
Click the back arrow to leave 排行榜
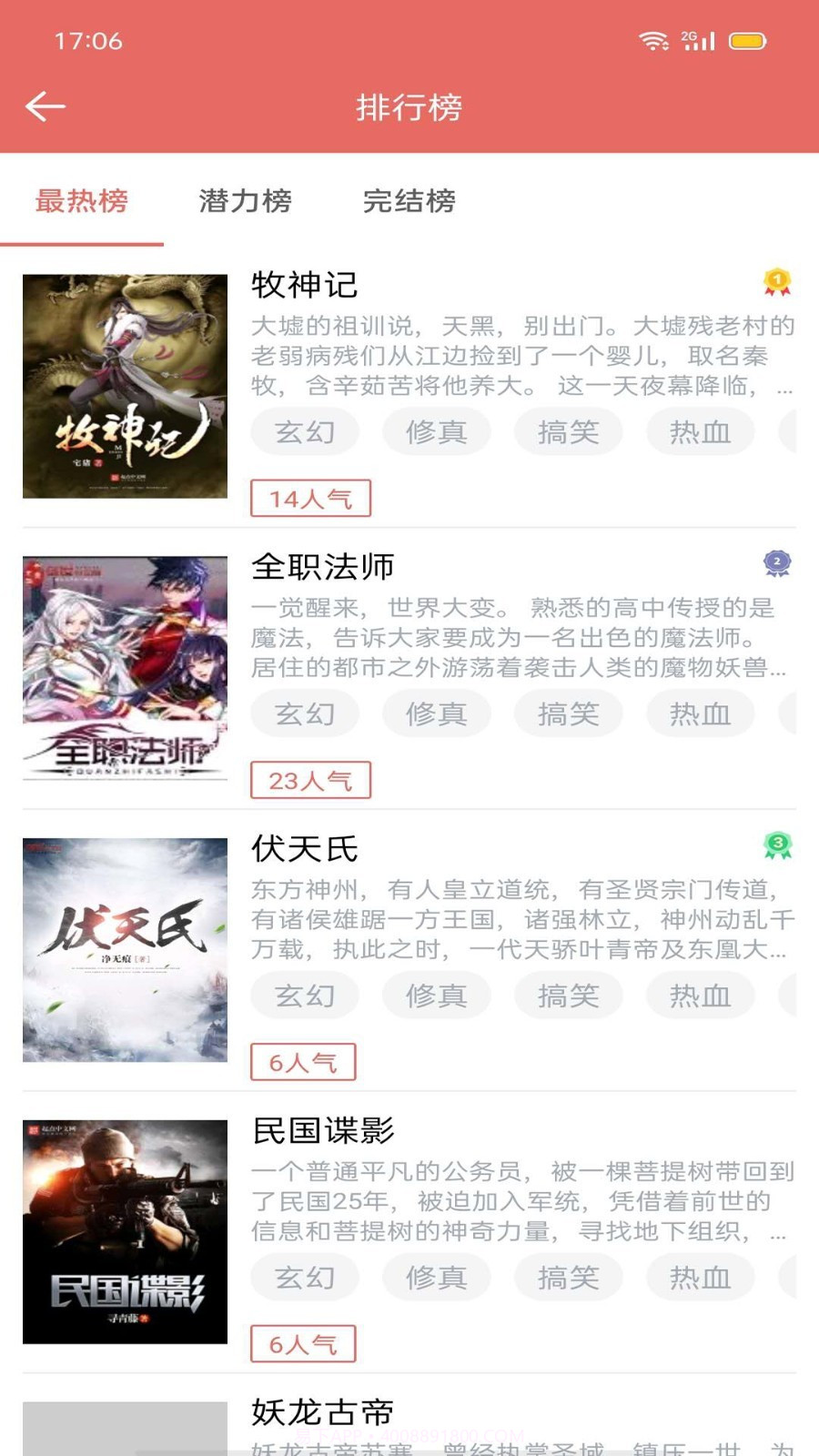[x=44, y=106]
